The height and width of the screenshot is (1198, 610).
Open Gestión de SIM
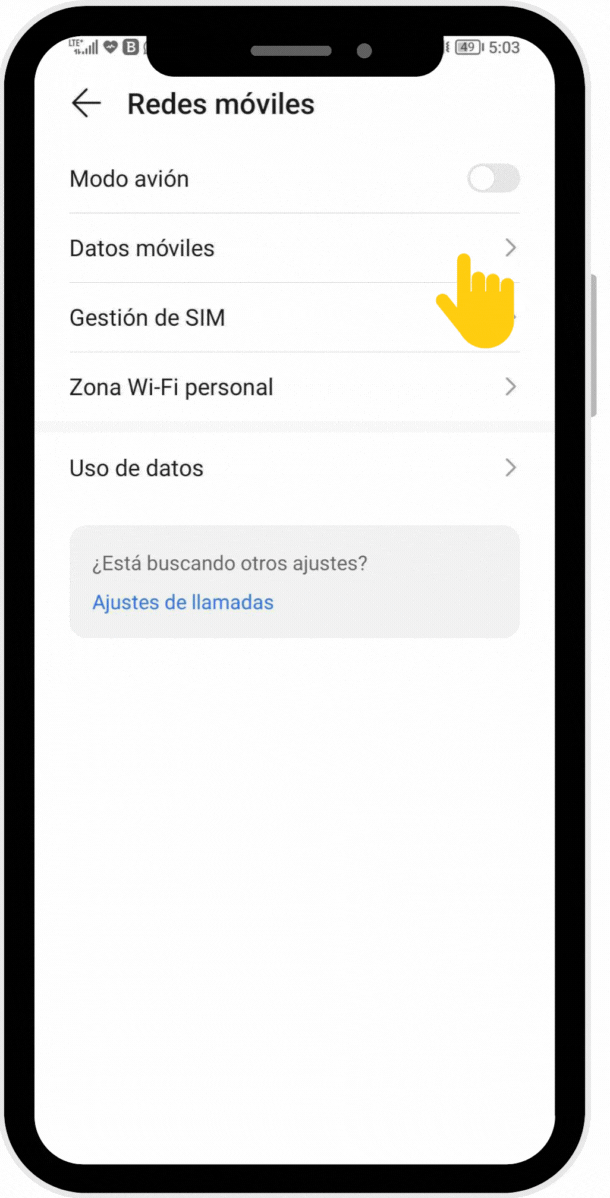click(x=294, y=317)
